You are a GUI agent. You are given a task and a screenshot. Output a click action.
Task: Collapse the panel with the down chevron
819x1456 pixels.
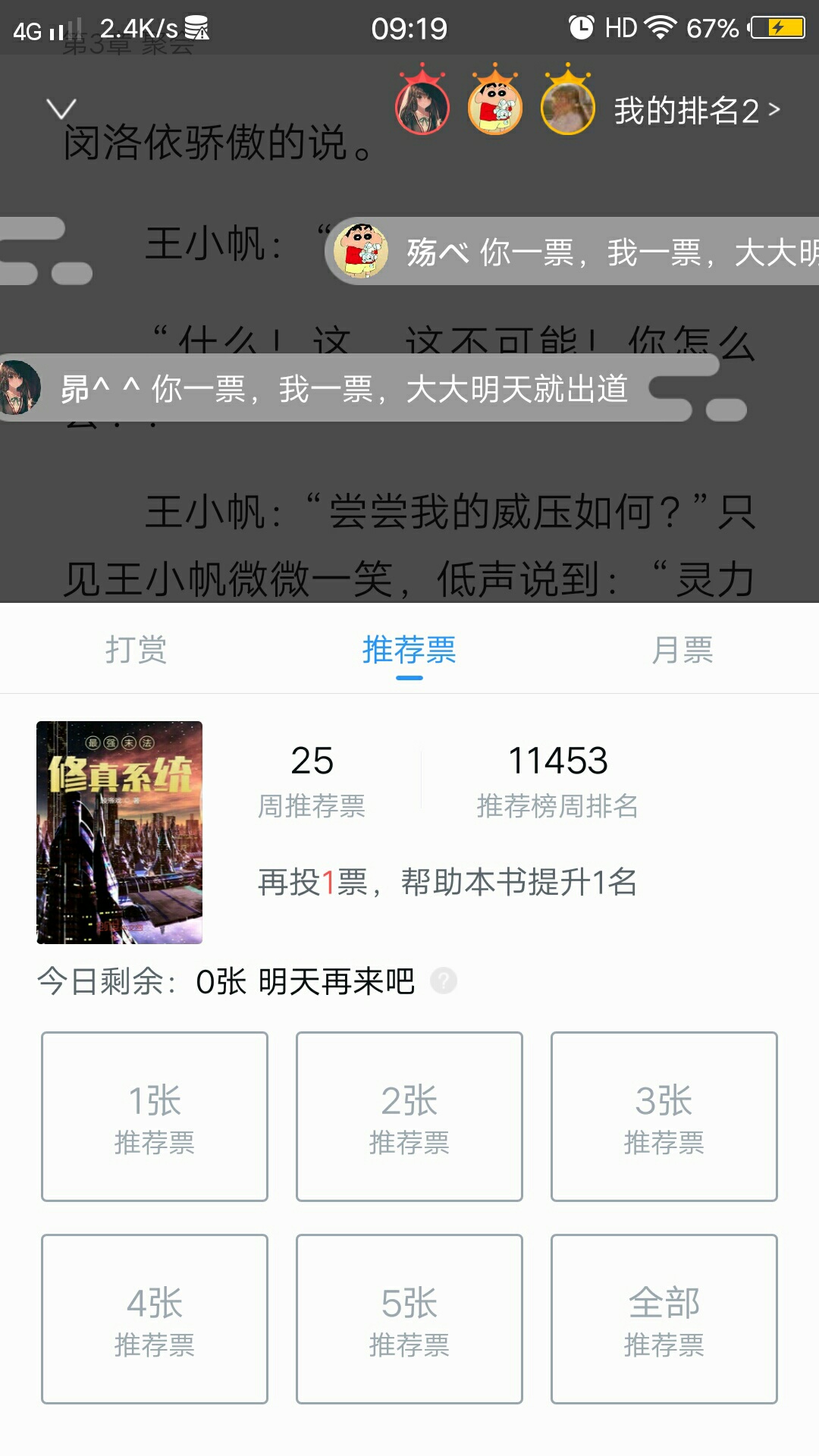61,109
